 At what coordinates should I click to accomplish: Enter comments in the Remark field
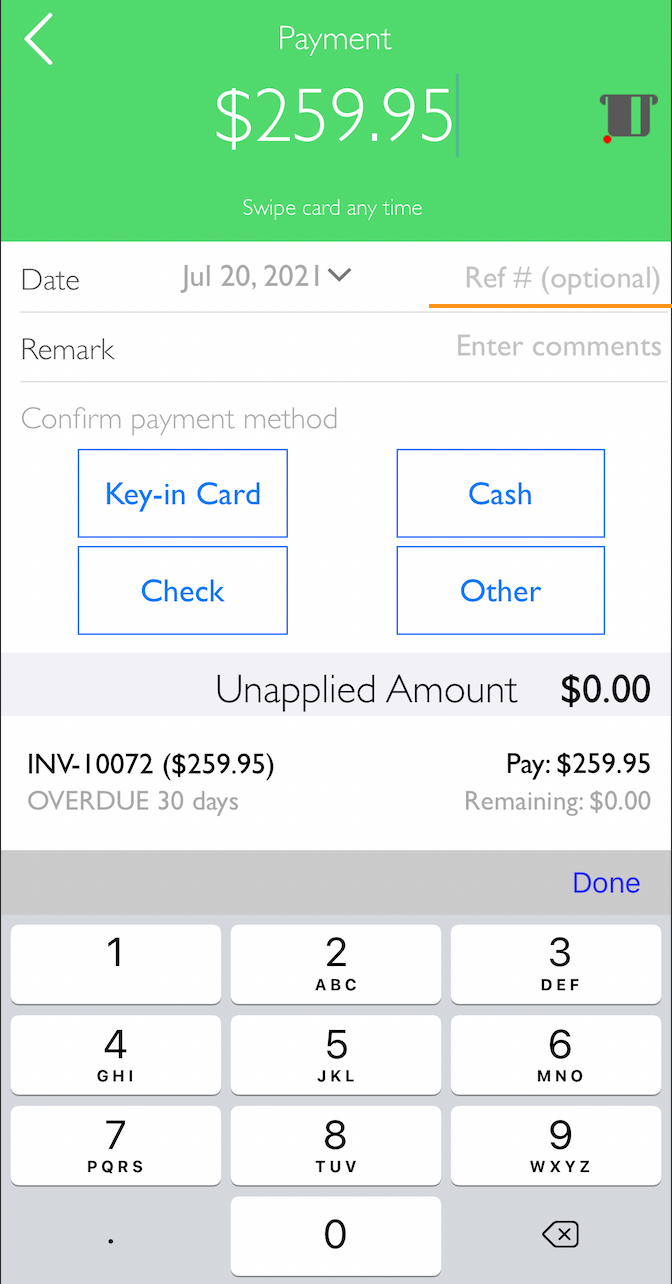point(557,347)
